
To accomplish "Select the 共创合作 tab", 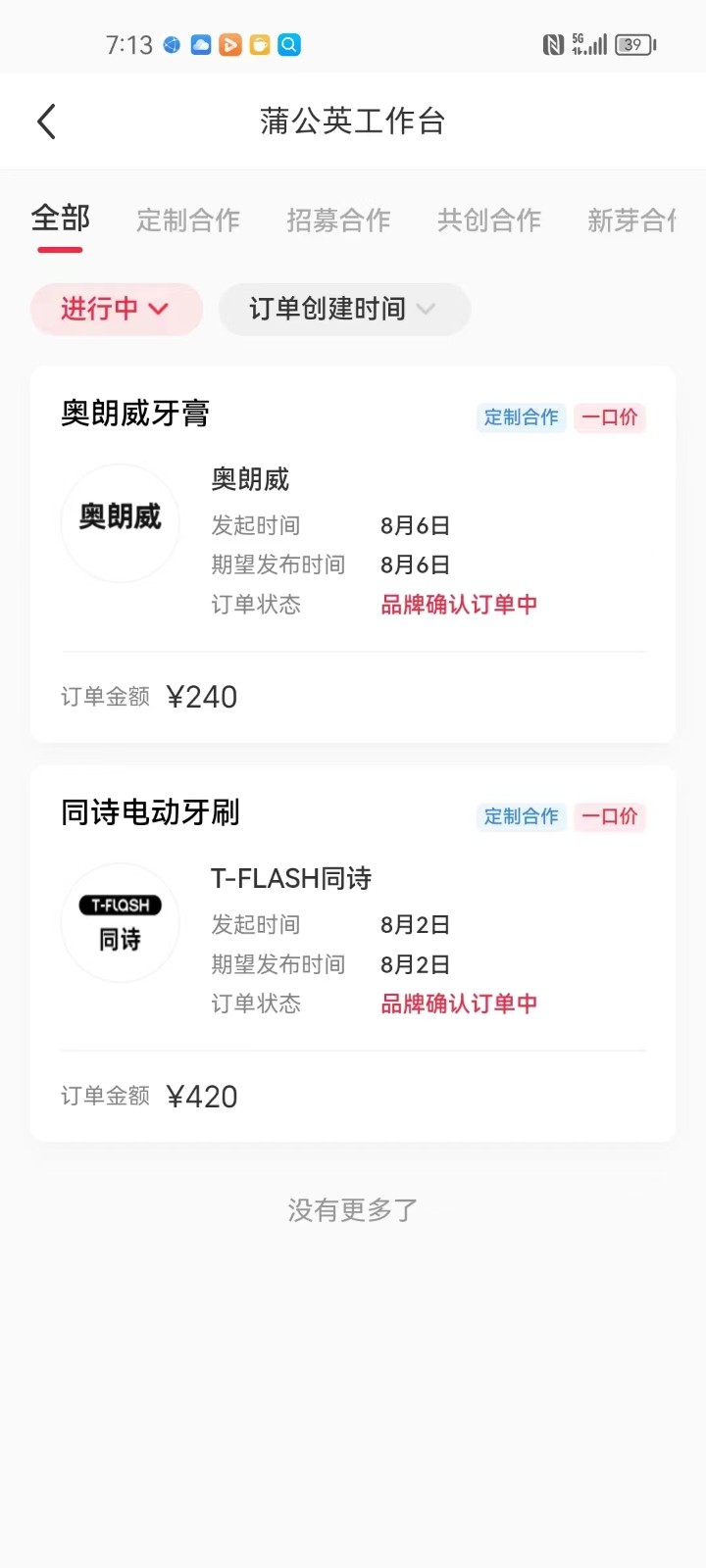I will pos(488,220).
